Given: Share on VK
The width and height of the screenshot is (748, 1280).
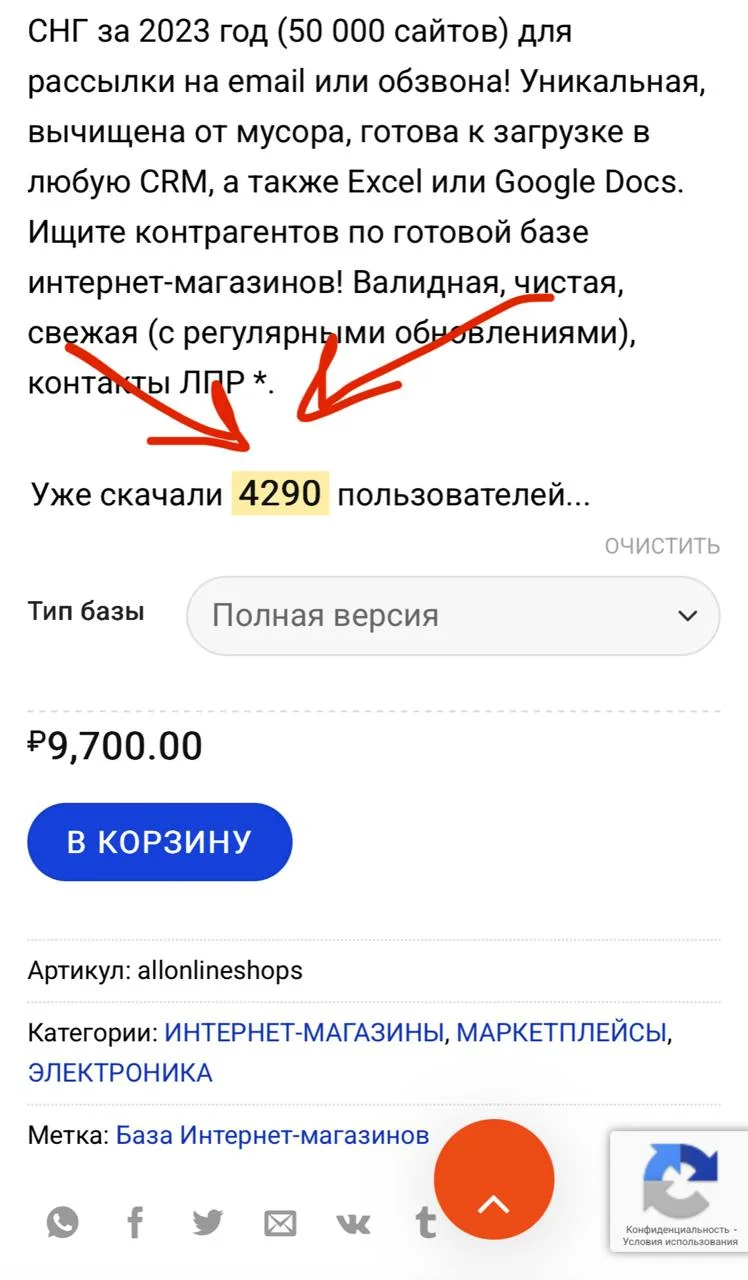Looking at the screenshot, I should coord(353,1222).
